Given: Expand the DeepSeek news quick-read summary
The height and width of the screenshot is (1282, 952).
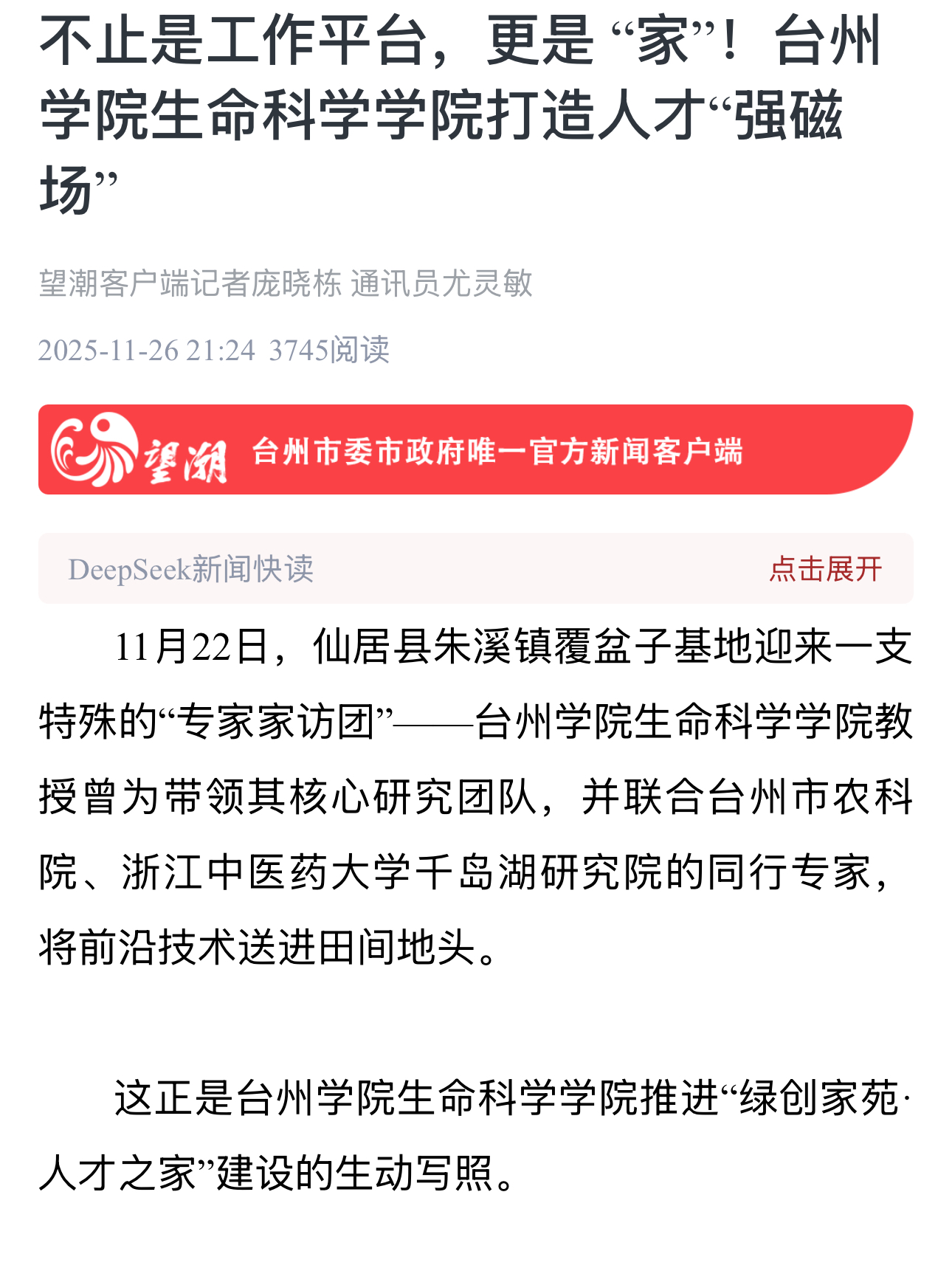Looking at the screenshot, I should 825,569.
